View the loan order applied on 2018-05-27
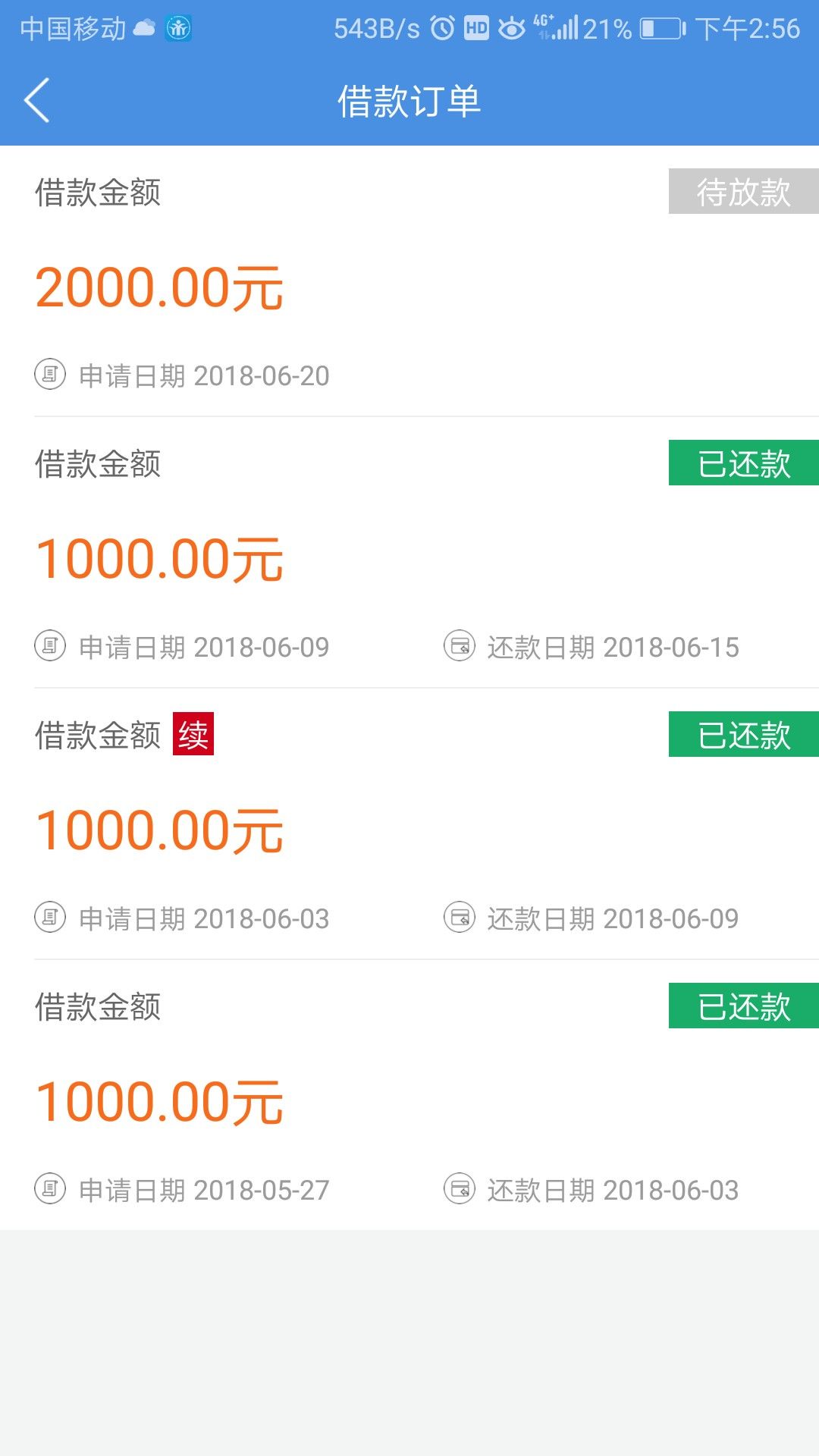This screenshot has width=819, height=1456. [409, 1095]
